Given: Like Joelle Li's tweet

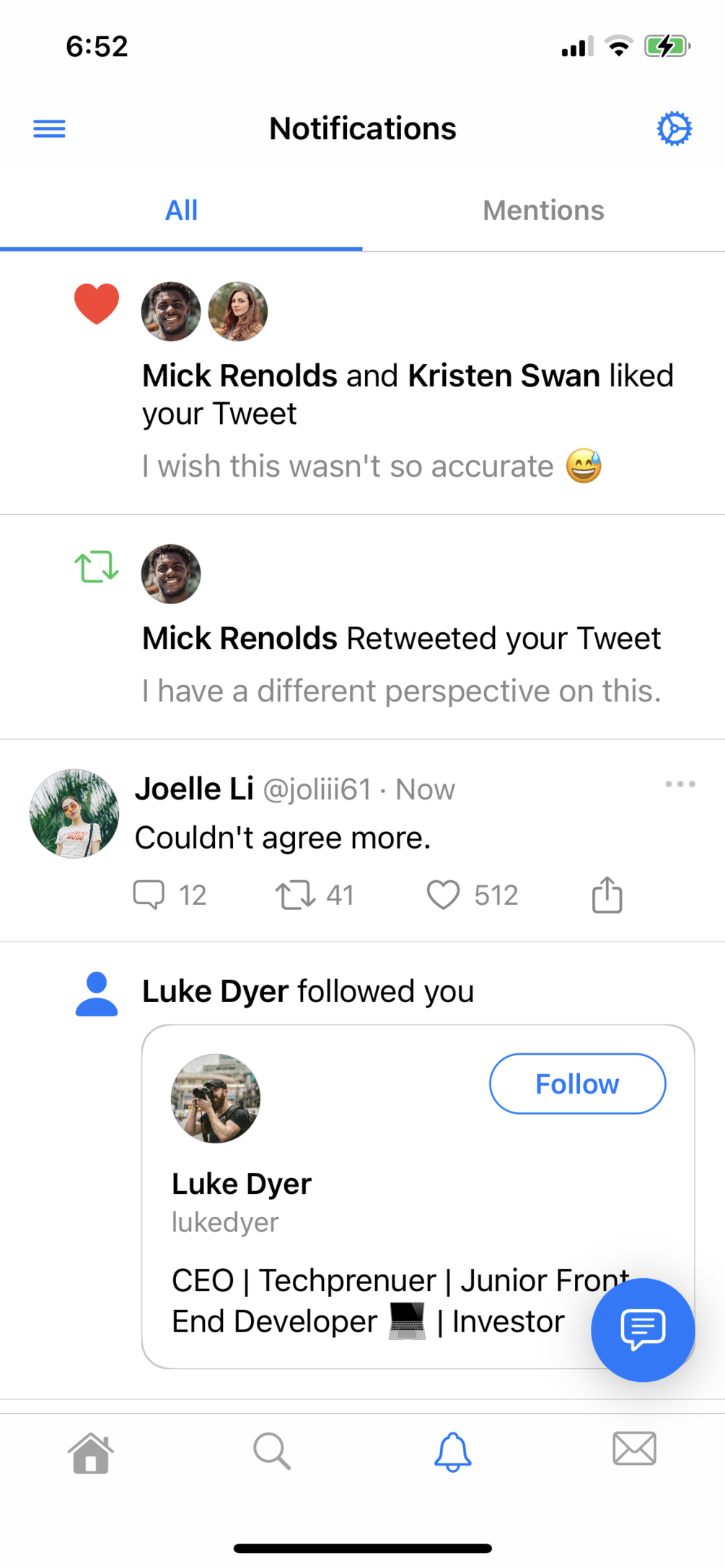Looking at the screenshot, I should [443, 895].
